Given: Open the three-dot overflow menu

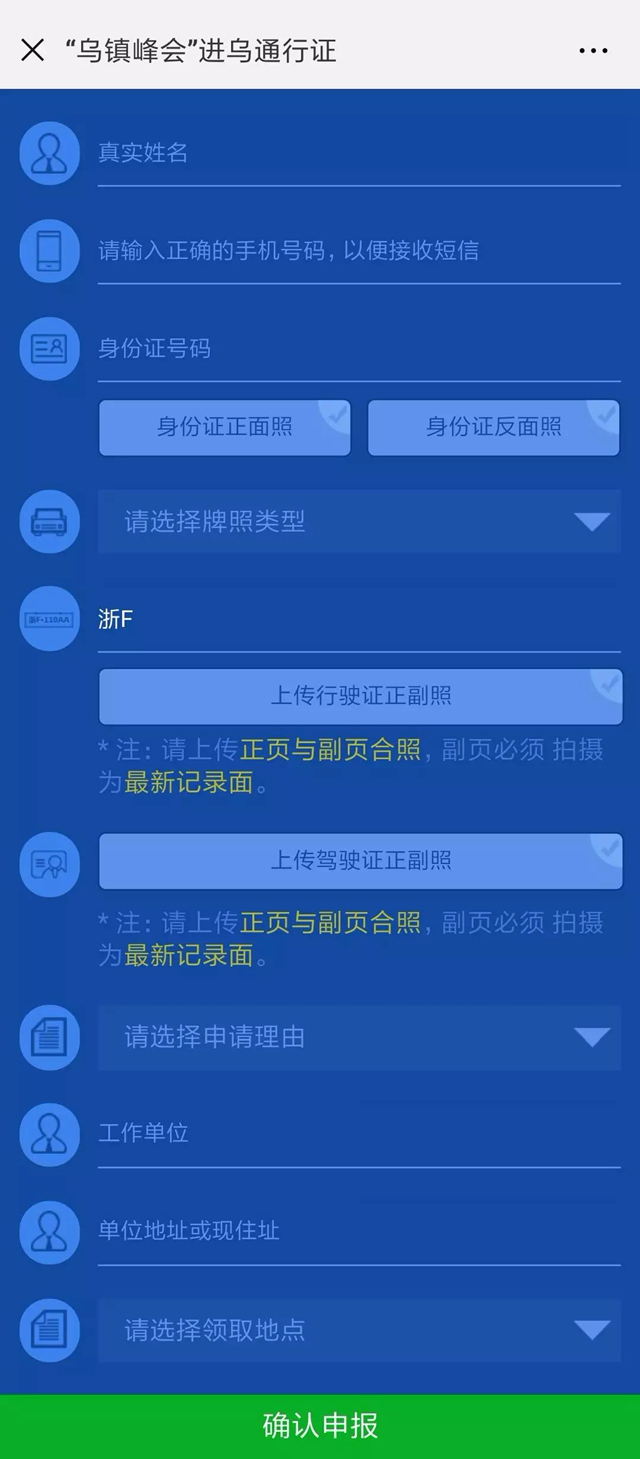Looking at the screenshot, I should 593,51.
